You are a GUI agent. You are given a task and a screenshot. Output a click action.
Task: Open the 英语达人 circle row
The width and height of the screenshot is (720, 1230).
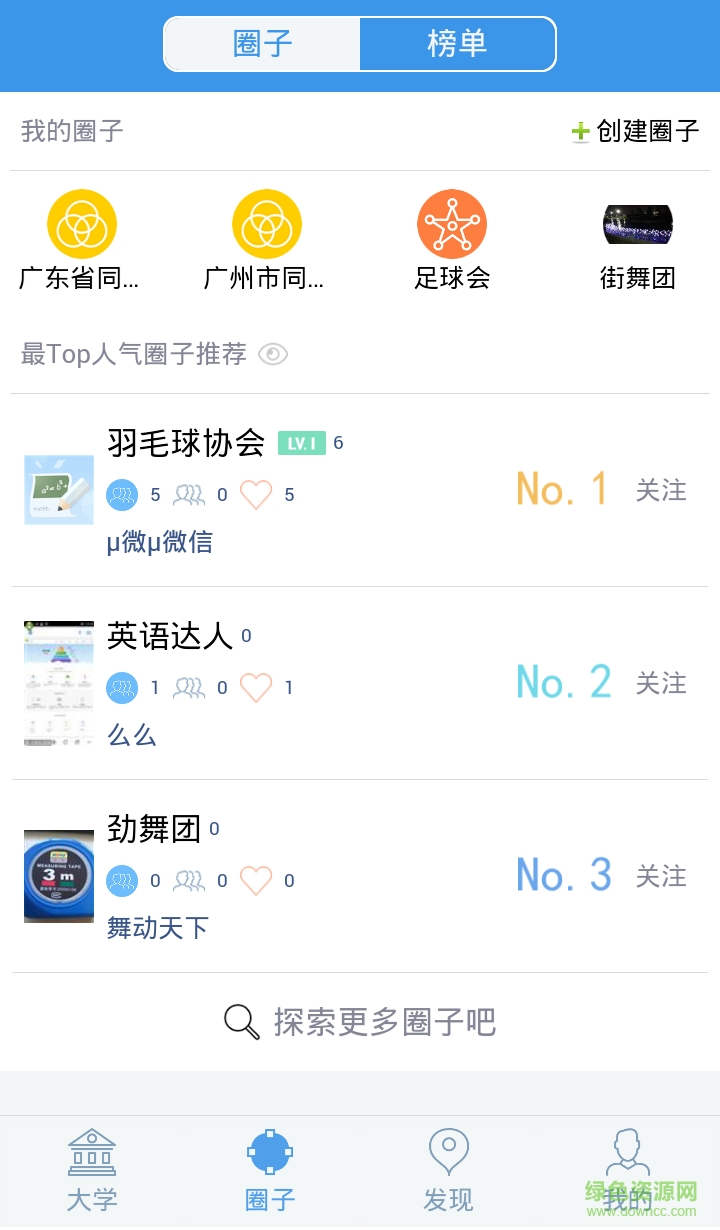click(300, 683)
